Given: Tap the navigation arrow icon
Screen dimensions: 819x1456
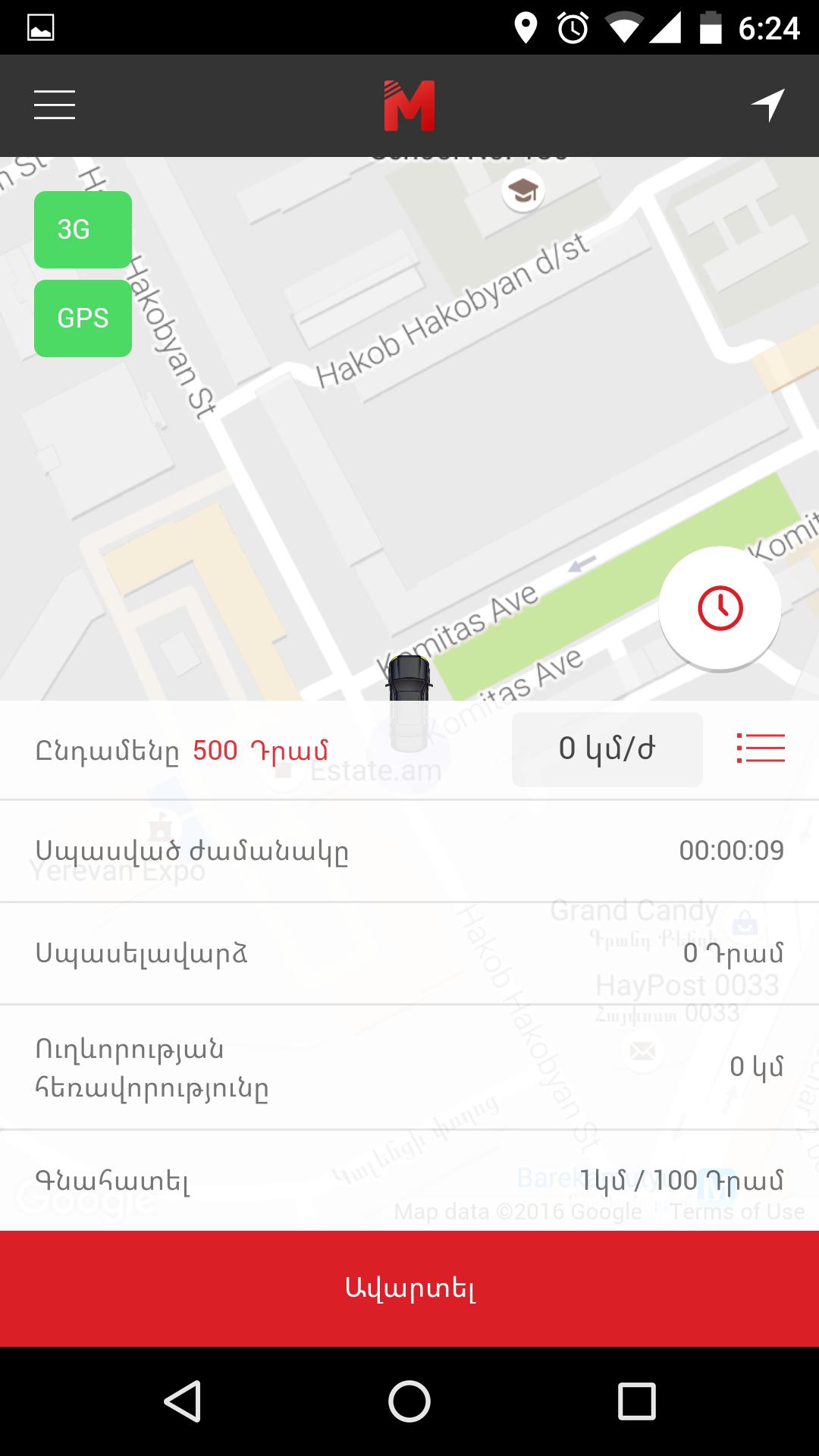Looking at the screenshot, I should click(767, 105).
